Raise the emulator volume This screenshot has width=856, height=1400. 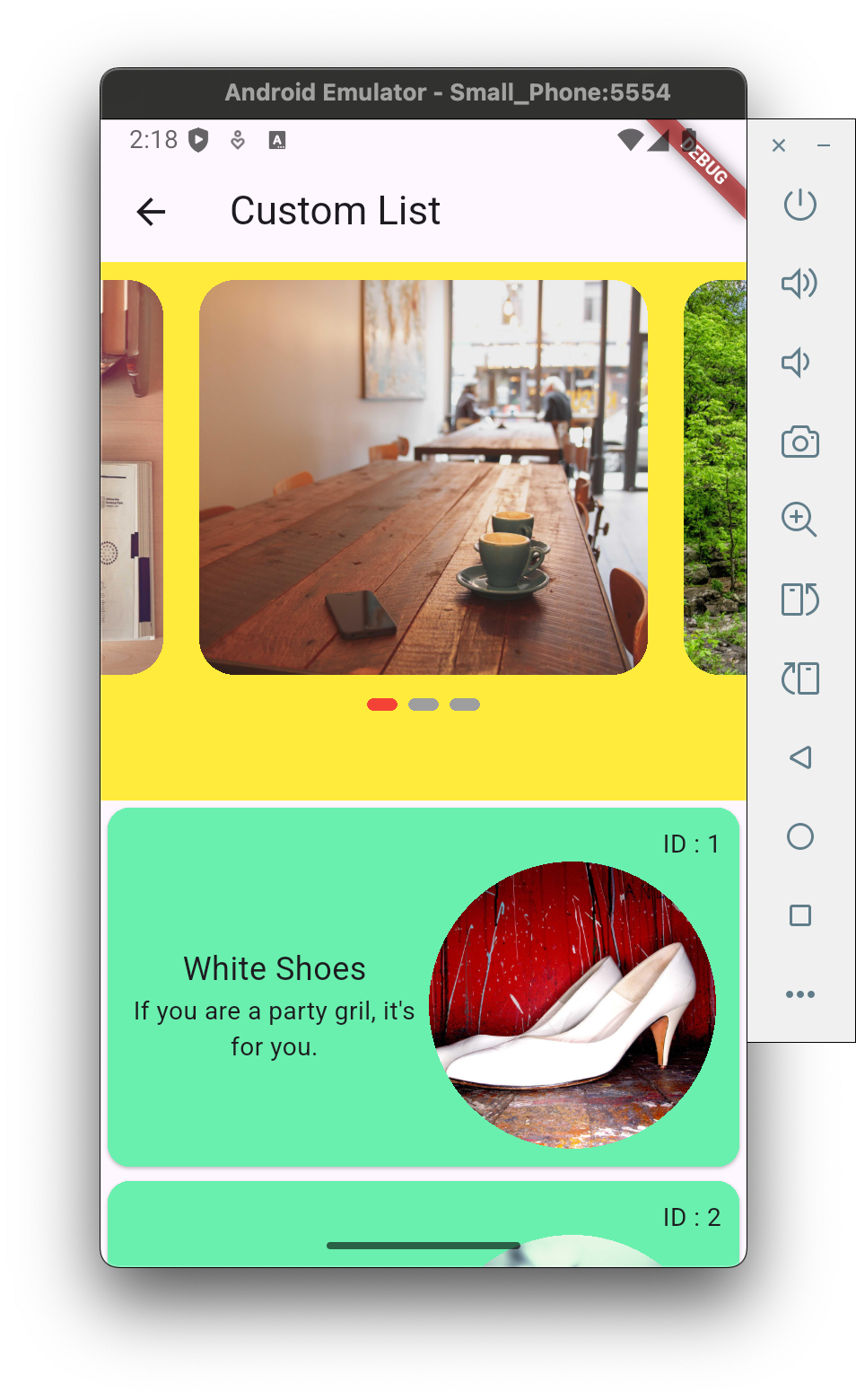point(799,284)
